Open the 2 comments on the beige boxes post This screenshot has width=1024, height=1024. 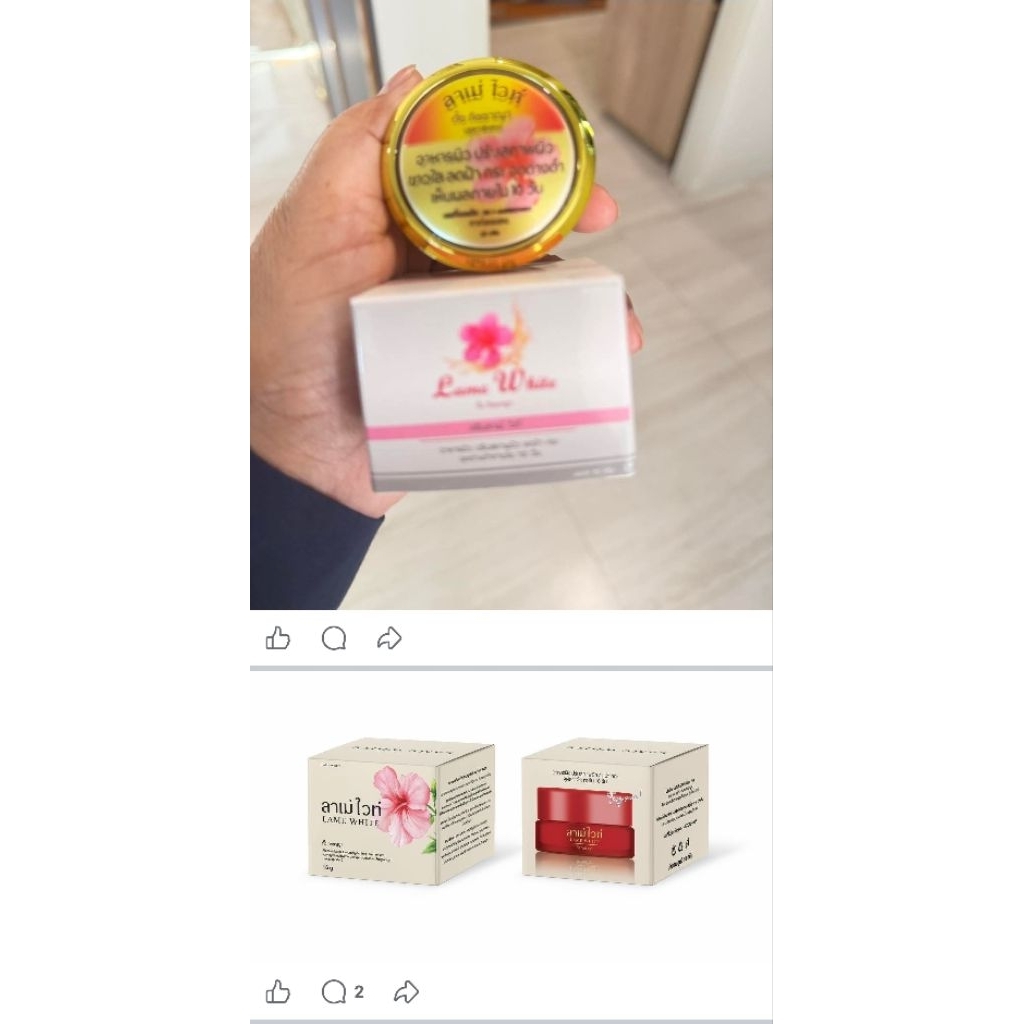point(343,992)
